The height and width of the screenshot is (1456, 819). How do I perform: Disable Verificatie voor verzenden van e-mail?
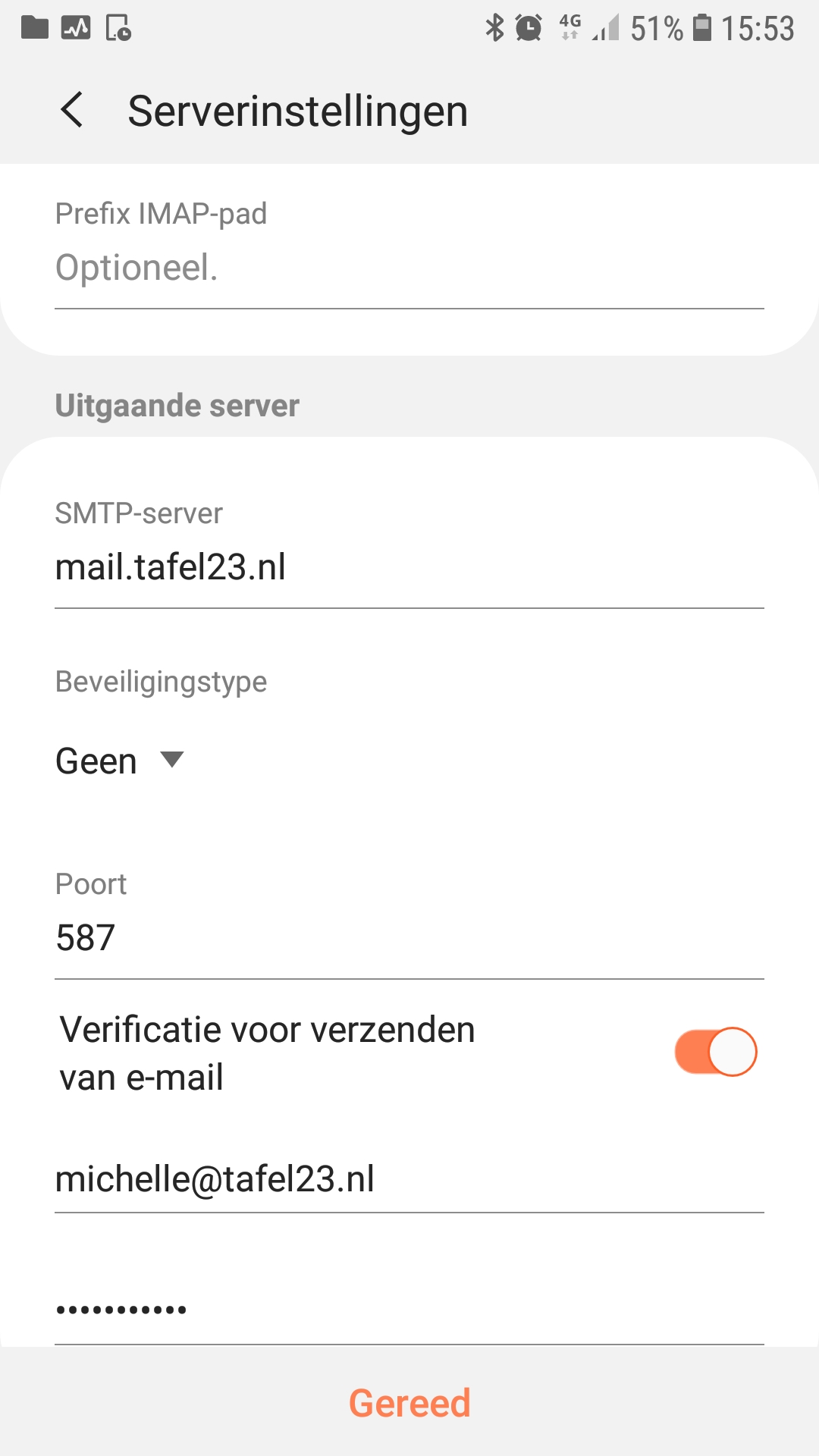[x=716, y=1052]
